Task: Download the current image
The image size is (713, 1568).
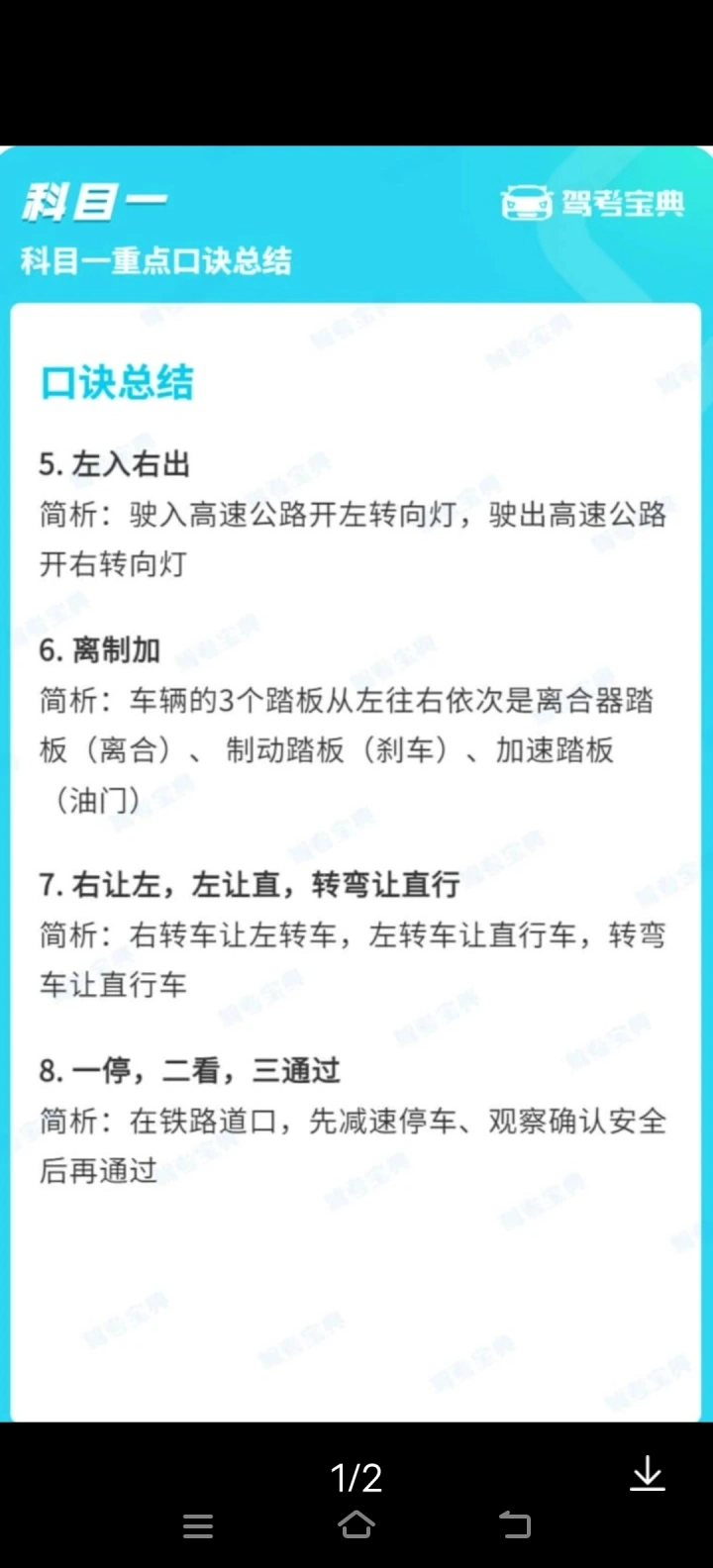Action: click(648, 1473)
